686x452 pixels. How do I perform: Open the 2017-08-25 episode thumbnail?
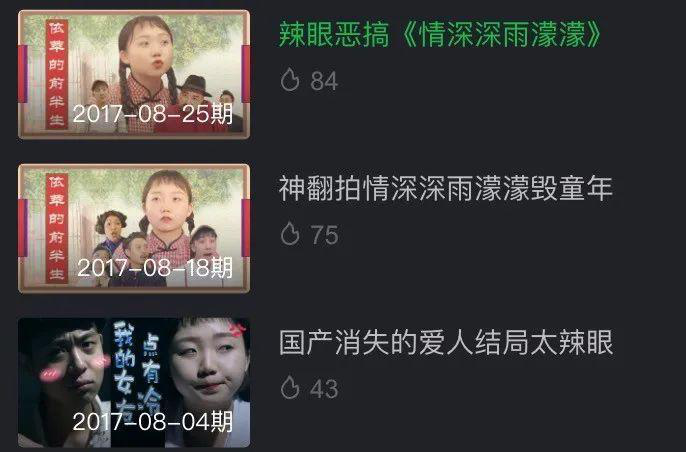point(134,73)
